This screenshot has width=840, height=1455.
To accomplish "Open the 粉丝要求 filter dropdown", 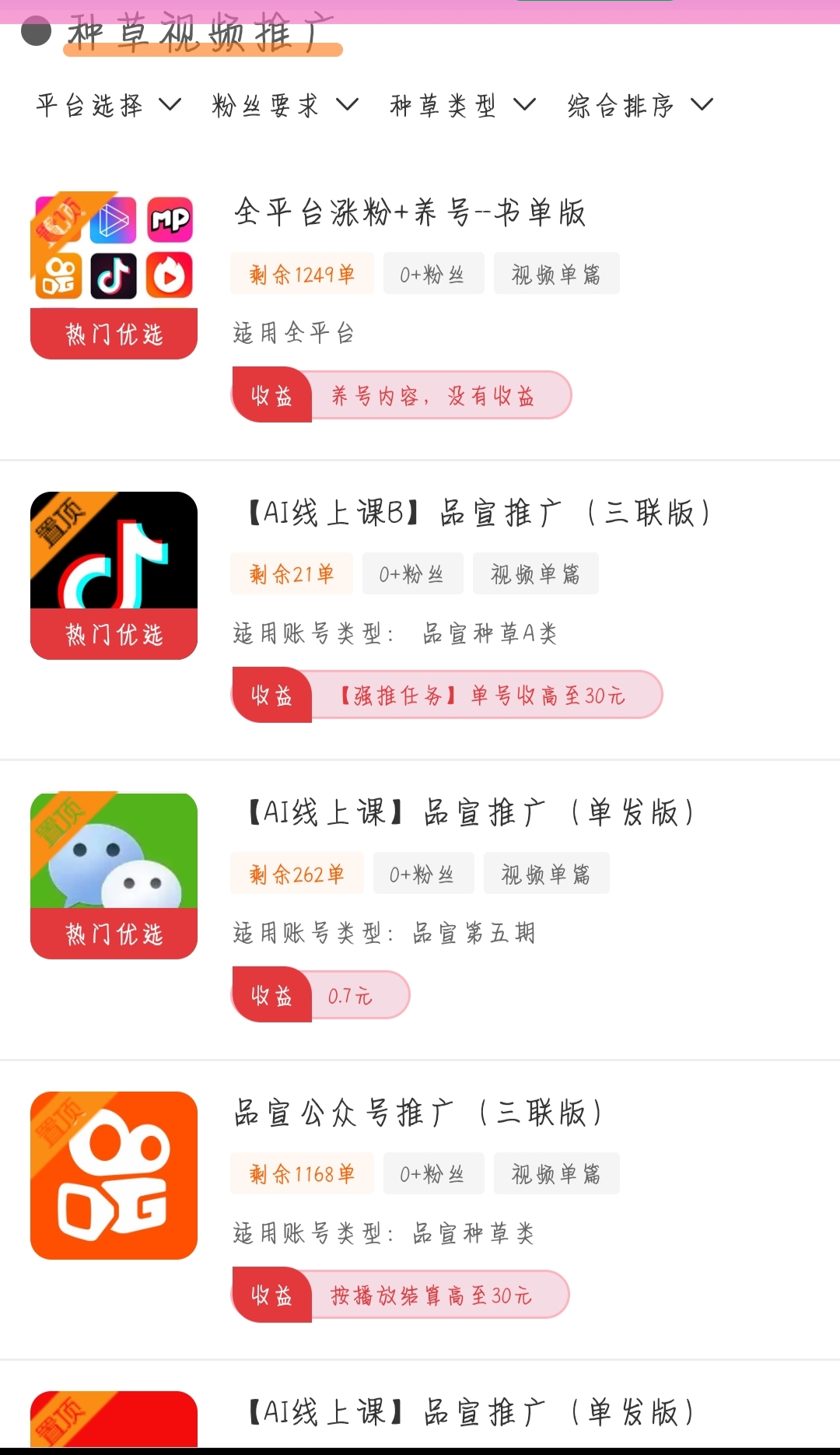I will (x=285, y=105).
